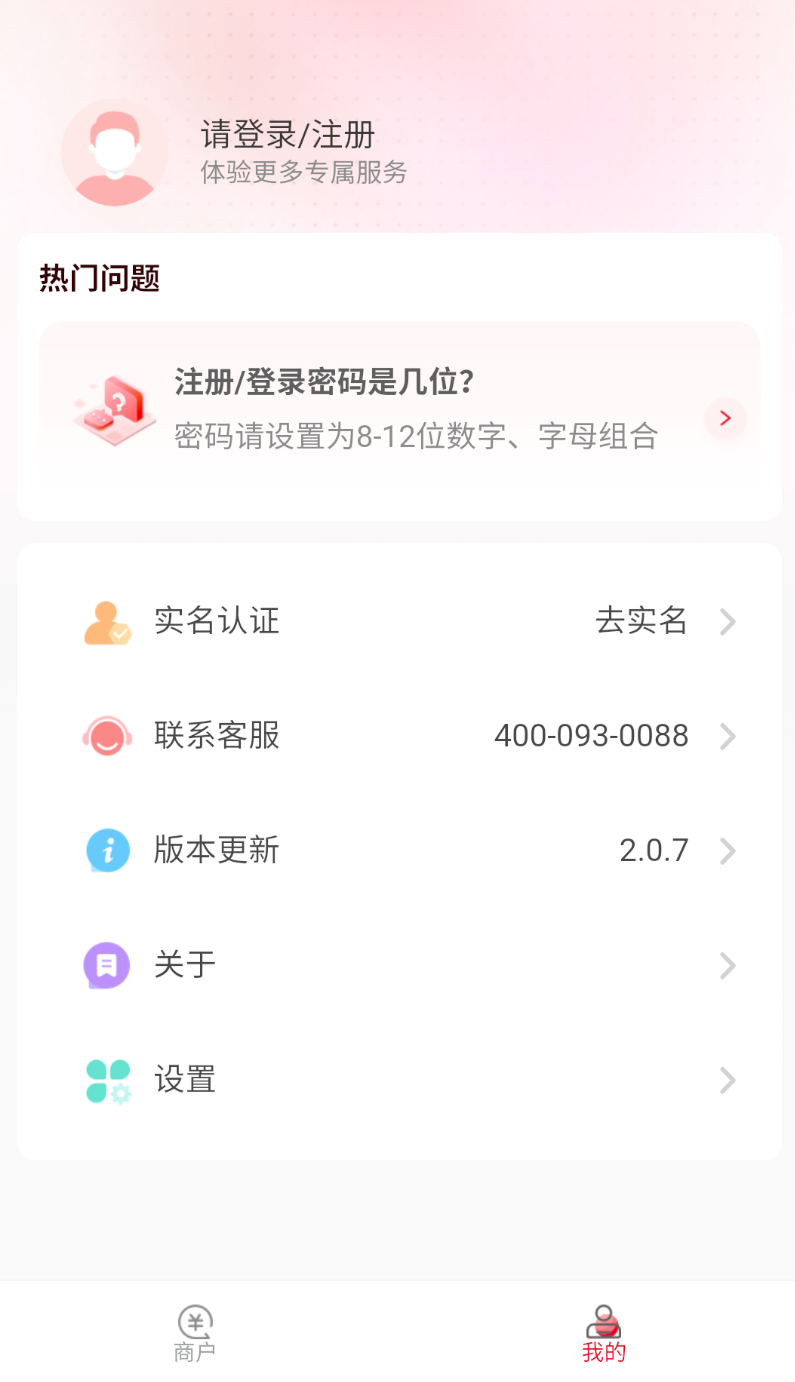
Task: Open the 关于 row arrow
Action: click(x=728, y=965)
